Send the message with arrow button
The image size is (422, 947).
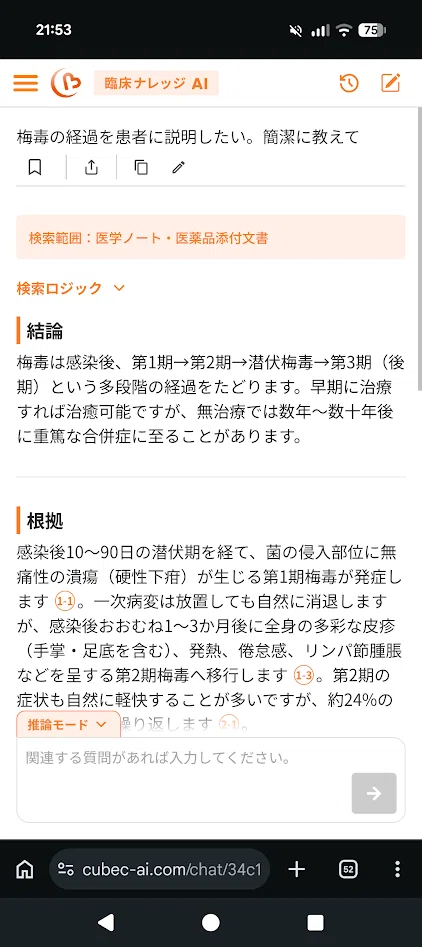[x=374, y=793]
